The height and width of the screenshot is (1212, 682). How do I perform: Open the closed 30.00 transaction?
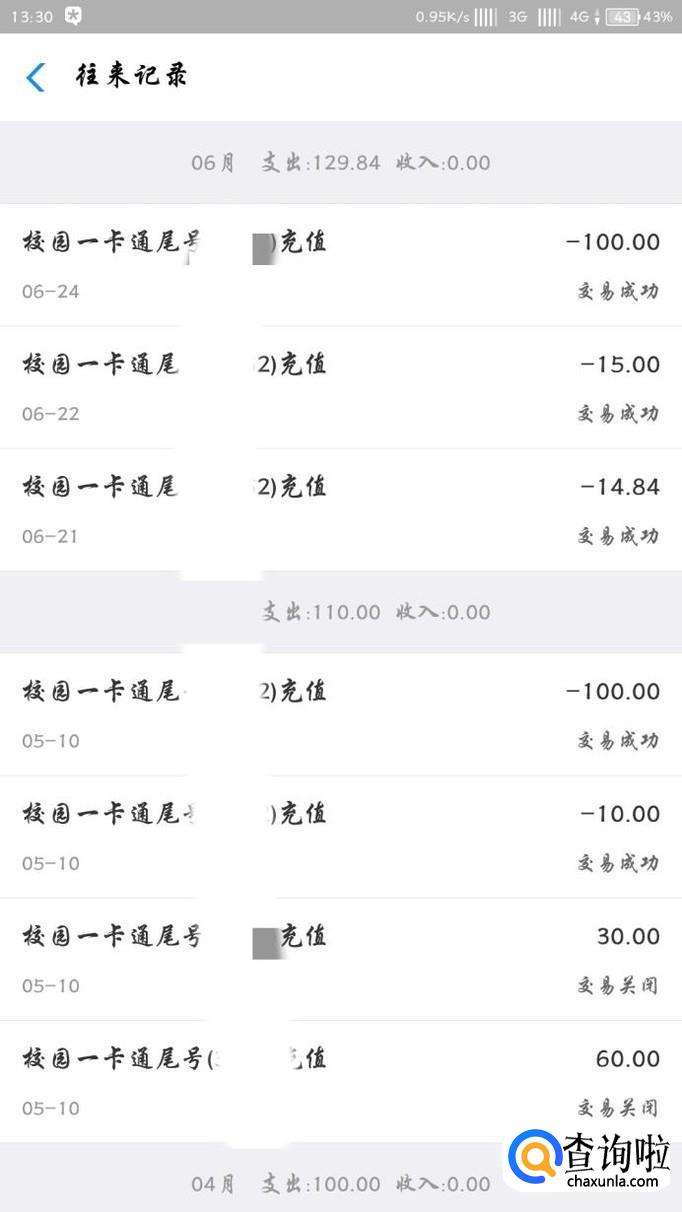[340, 959]
